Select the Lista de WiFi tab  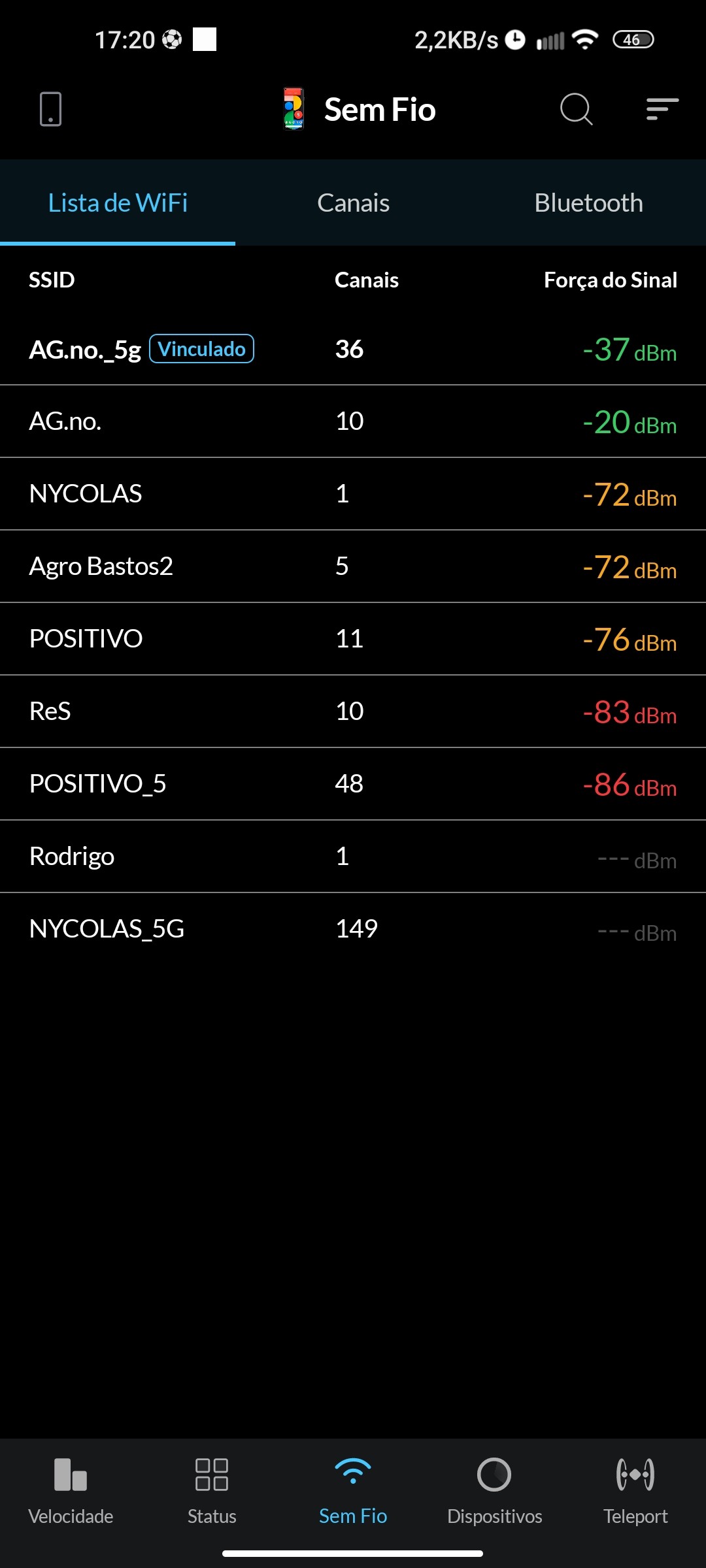point(118,203)
